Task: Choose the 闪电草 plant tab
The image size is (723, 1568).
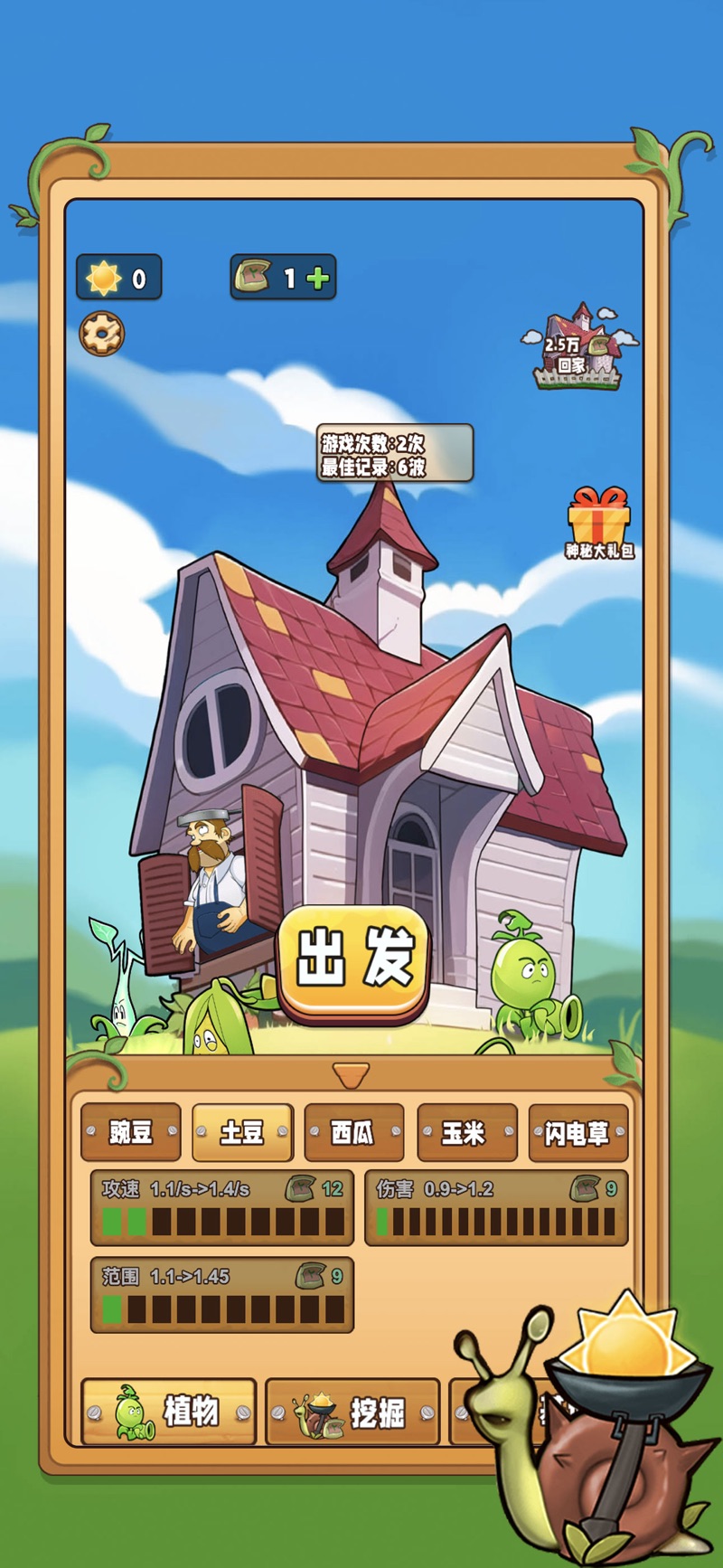Action: click(x=577, y=1131)
